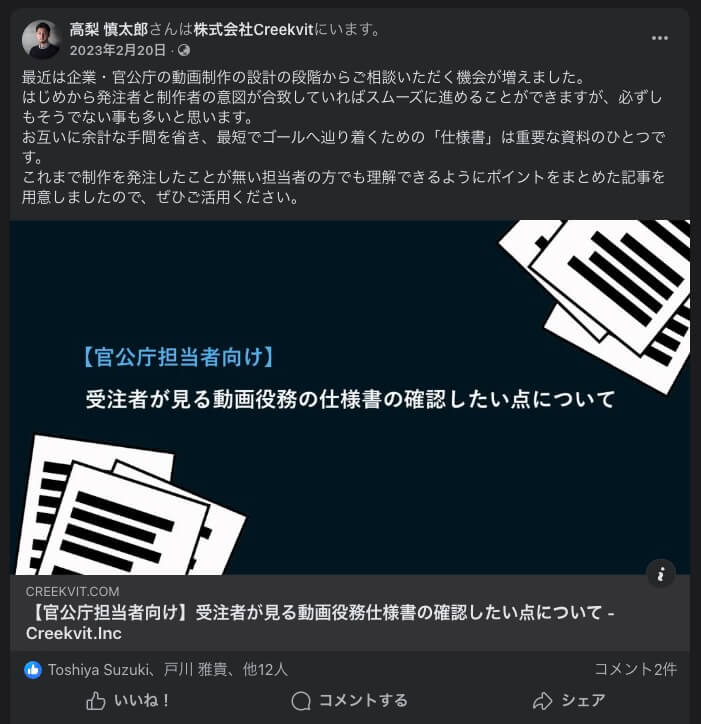Open the コメント2件 comments count
The height and width of the screenshot is (724, 701).
[x=635, y=669]
